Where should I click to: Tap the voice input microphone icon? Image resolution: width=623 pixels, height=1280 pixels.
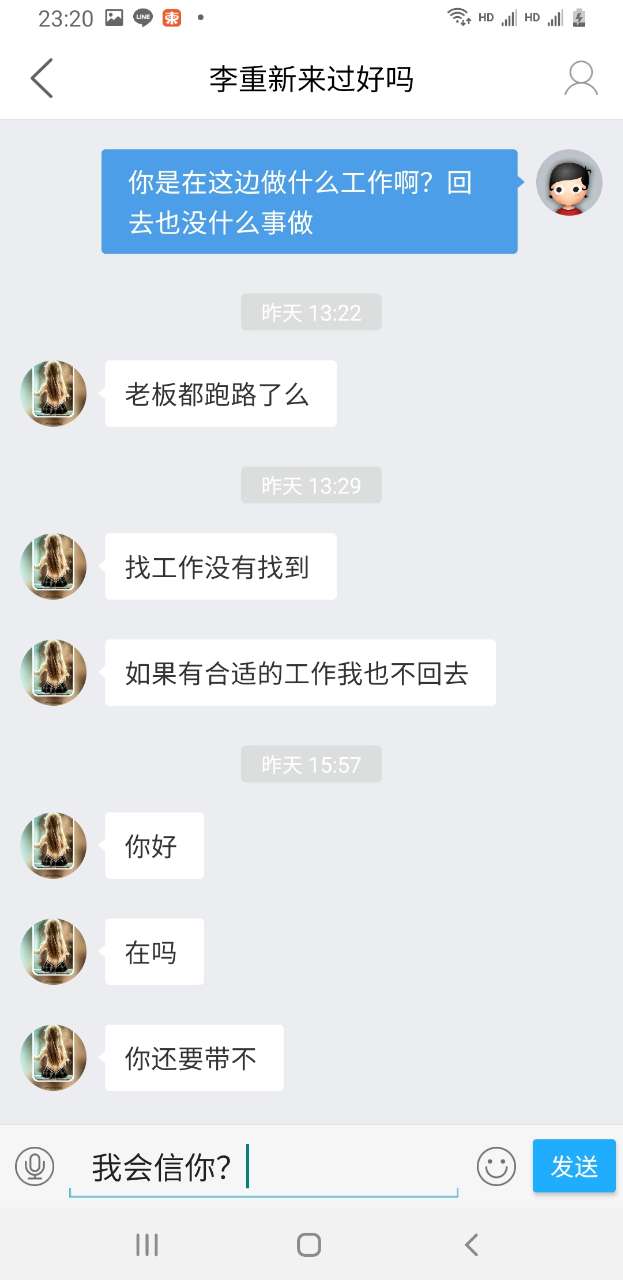(x=35, y=1166)
